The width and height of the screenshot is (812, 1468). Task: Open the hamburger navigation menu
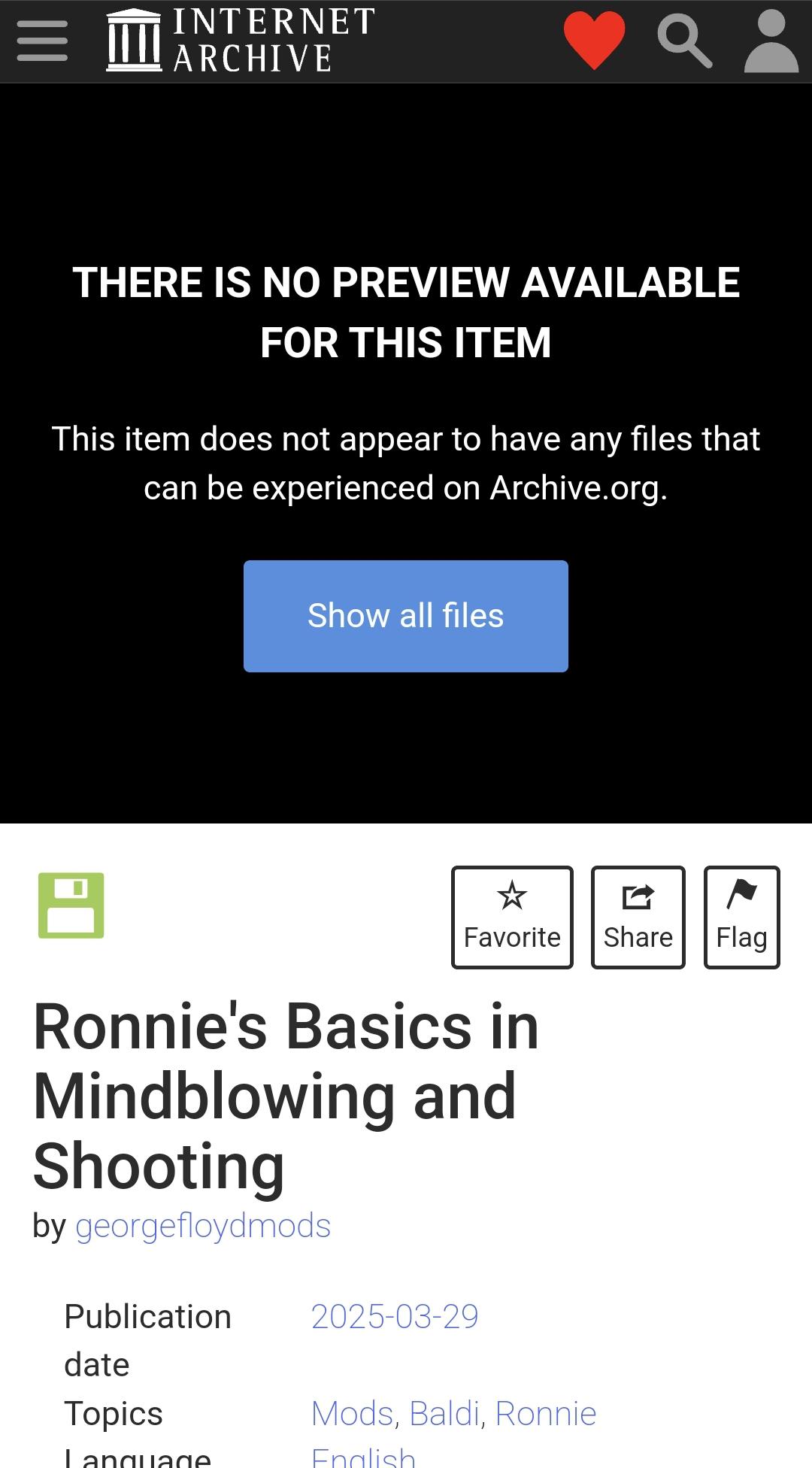pyautogui.click(x=42, y=41)
